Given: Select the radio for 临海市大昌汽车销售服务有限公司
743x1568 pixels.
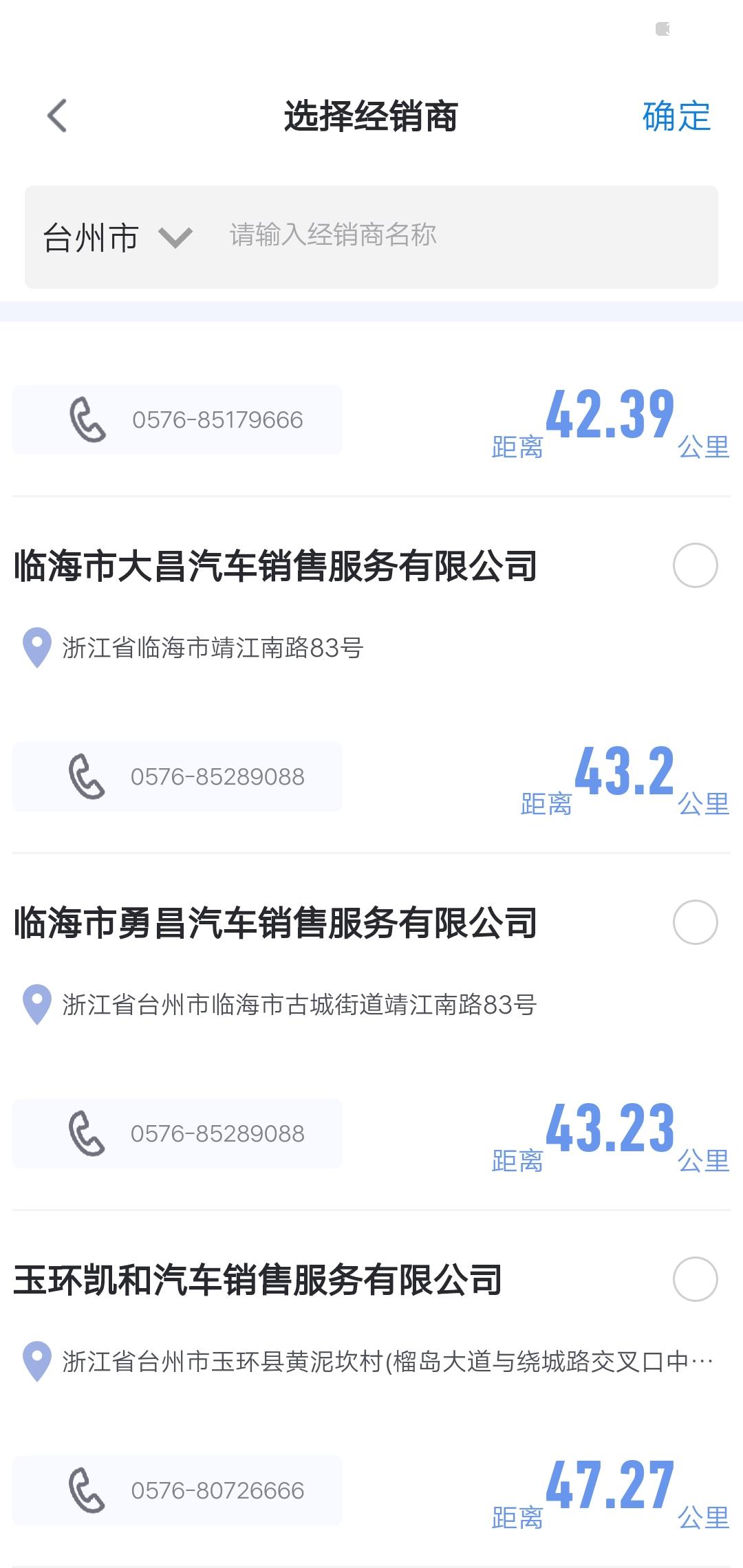Looking at the screenshot, I should click(697, 564).
